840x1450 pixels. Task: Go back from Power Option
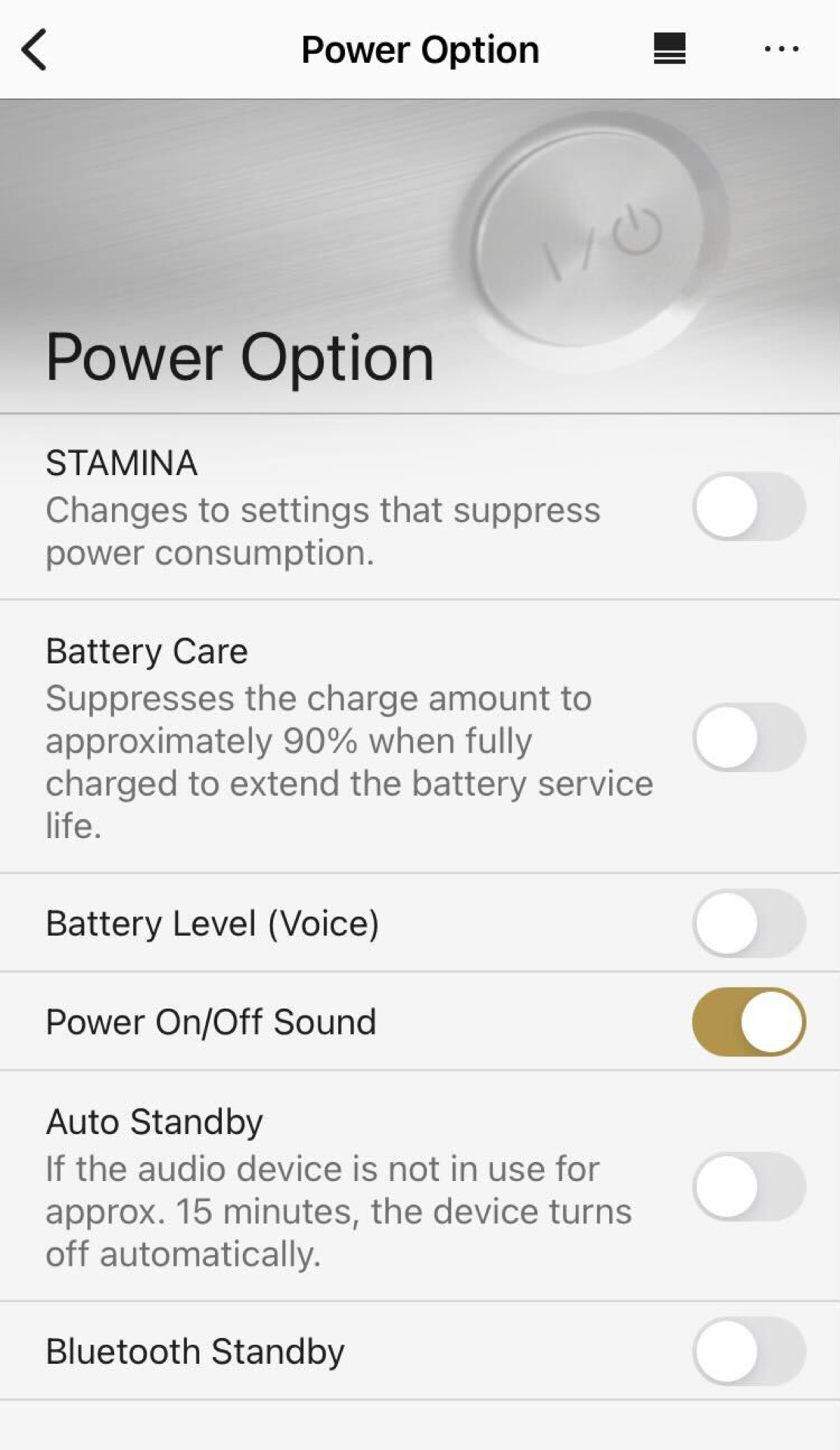tap(35, 50)
